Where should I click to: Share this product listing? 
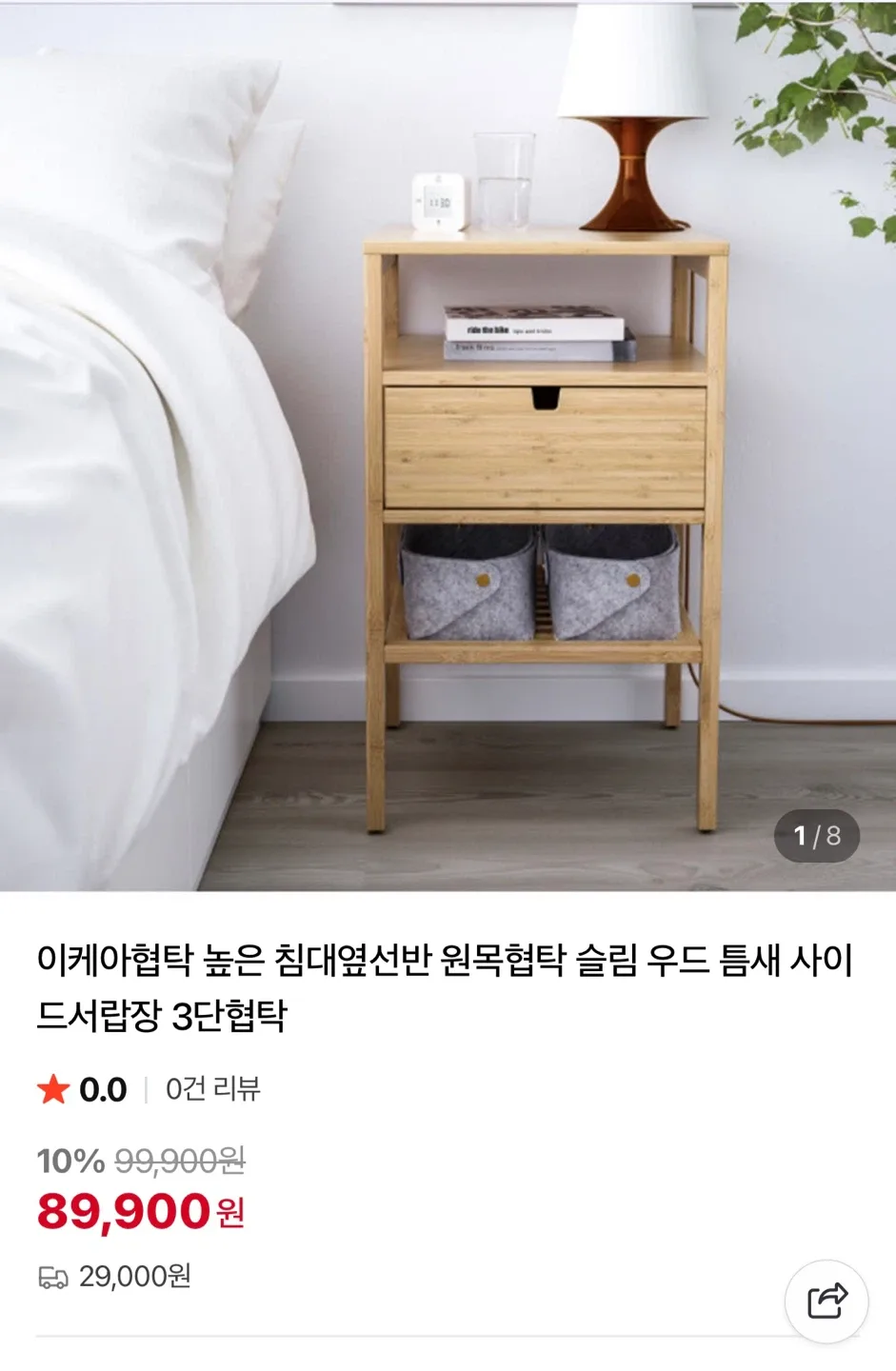coord(826,1301)
